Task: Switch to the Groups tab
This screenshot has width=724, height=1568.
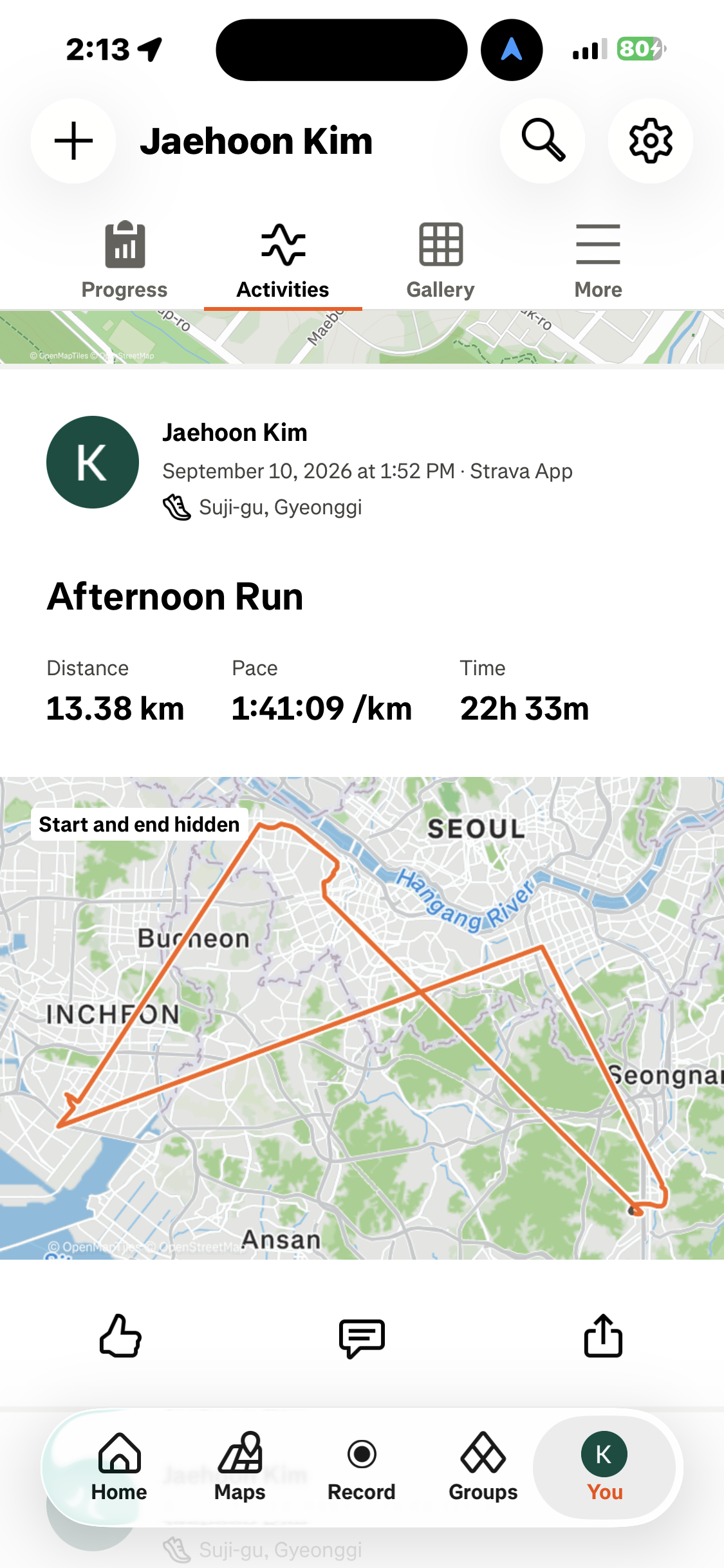Action: [483, 1467]
